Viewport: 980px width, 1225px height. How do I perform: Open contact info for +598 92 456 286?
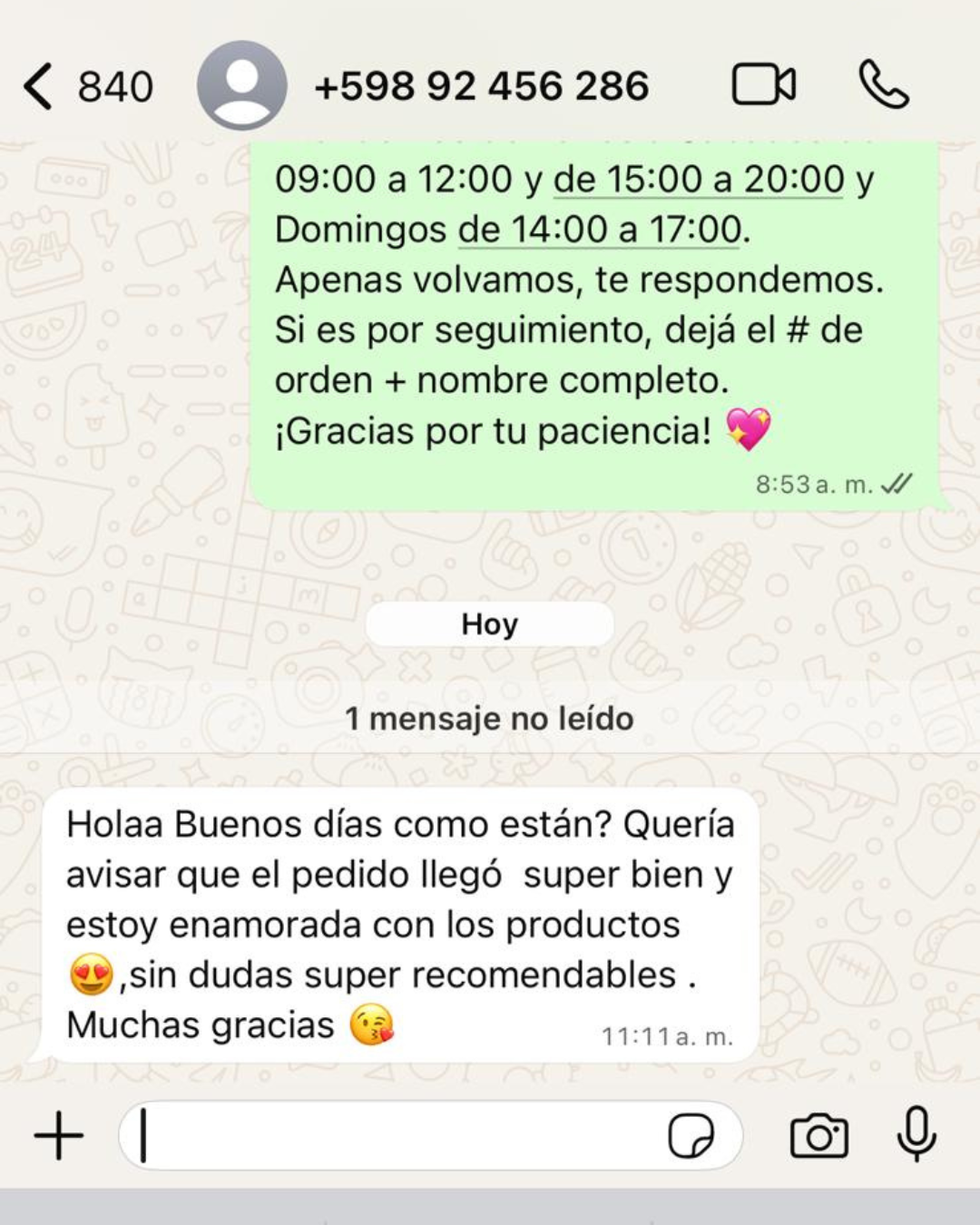481,87
